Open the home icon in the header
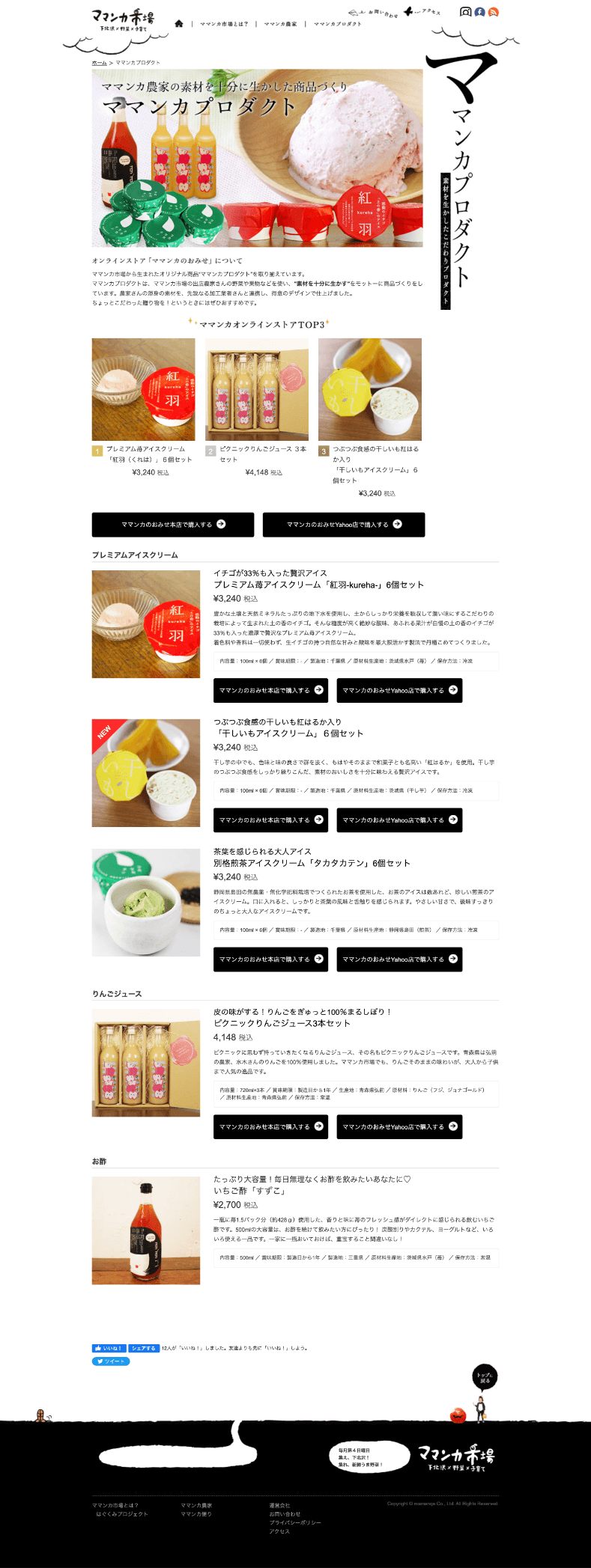The image size is (591, 1568). click(x=179, y=23)
